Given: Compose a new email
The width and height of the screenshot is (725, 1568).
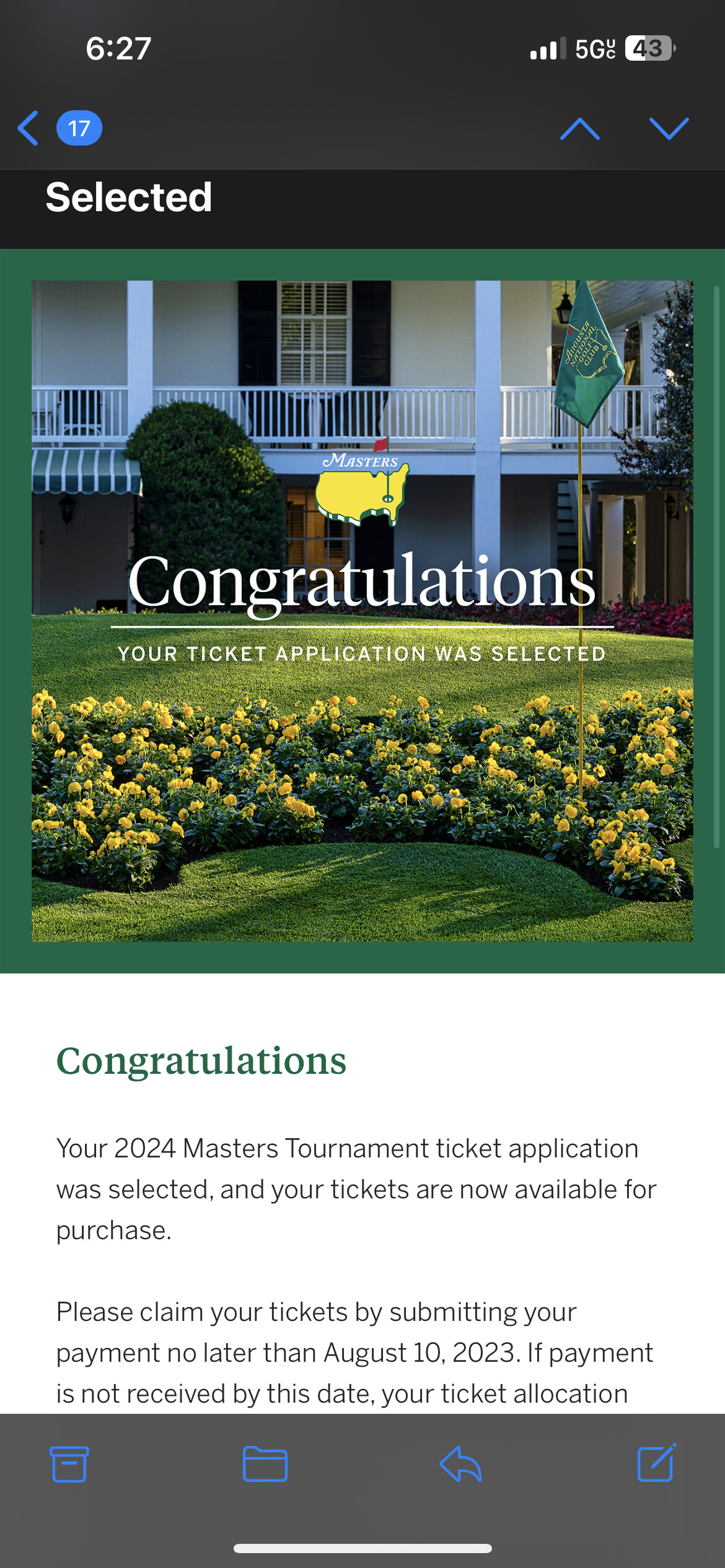Looking at the screenshot, I should point(656,1463).
